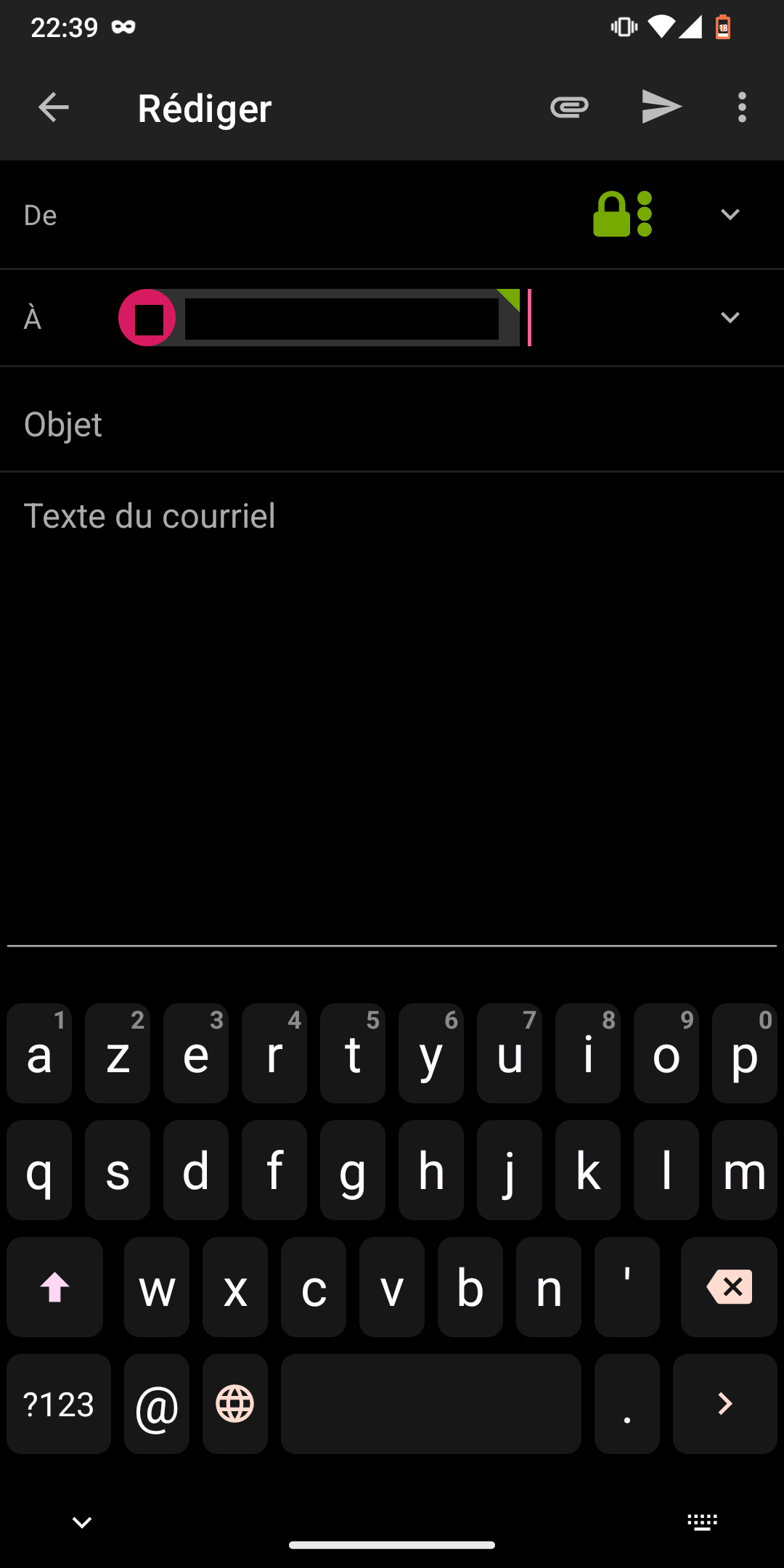Screen dimensions: 784x1568
Task: Tap the globe key to change keyboard language
Action: coord(235,1404)
